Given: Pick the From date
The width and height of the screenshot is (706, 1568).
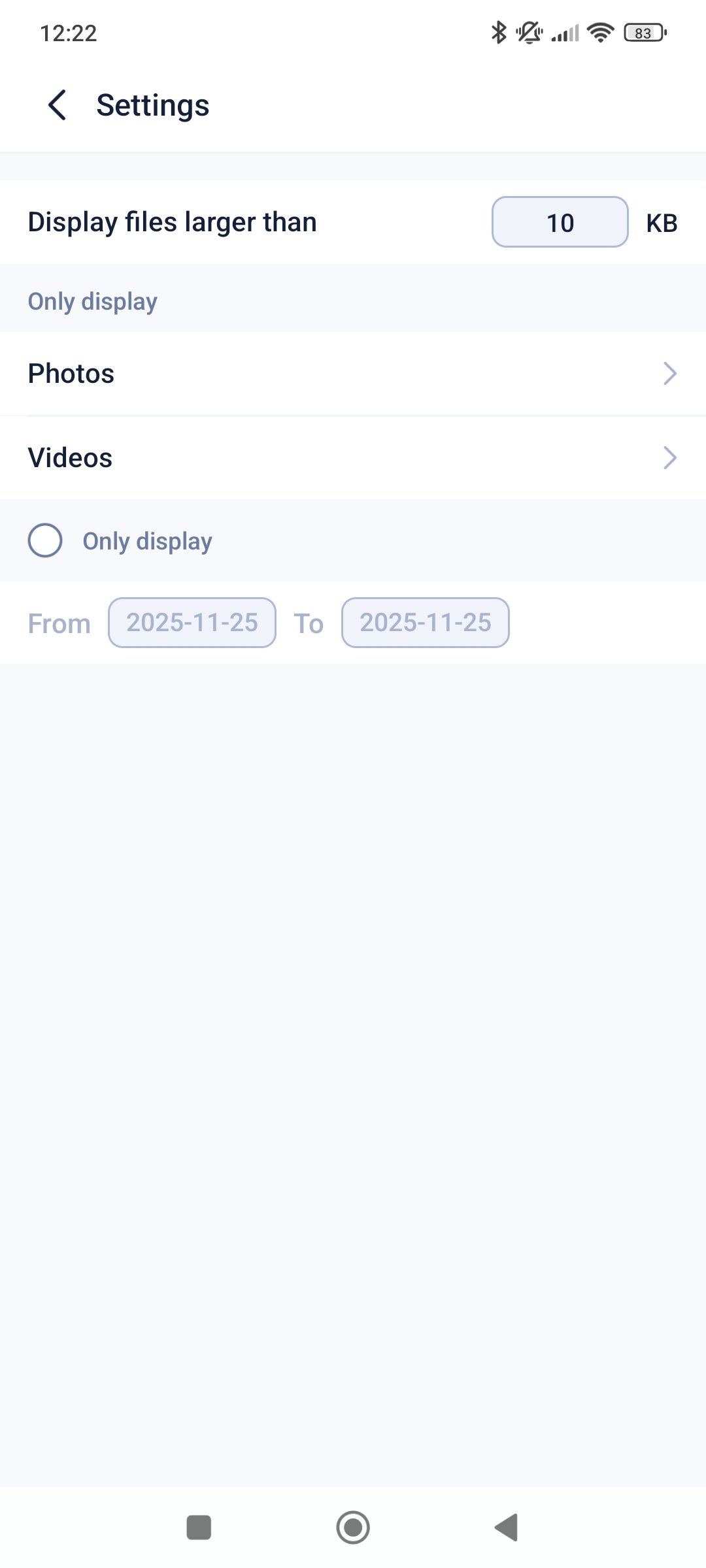Looking at the screenshot, I should (192, 623).
